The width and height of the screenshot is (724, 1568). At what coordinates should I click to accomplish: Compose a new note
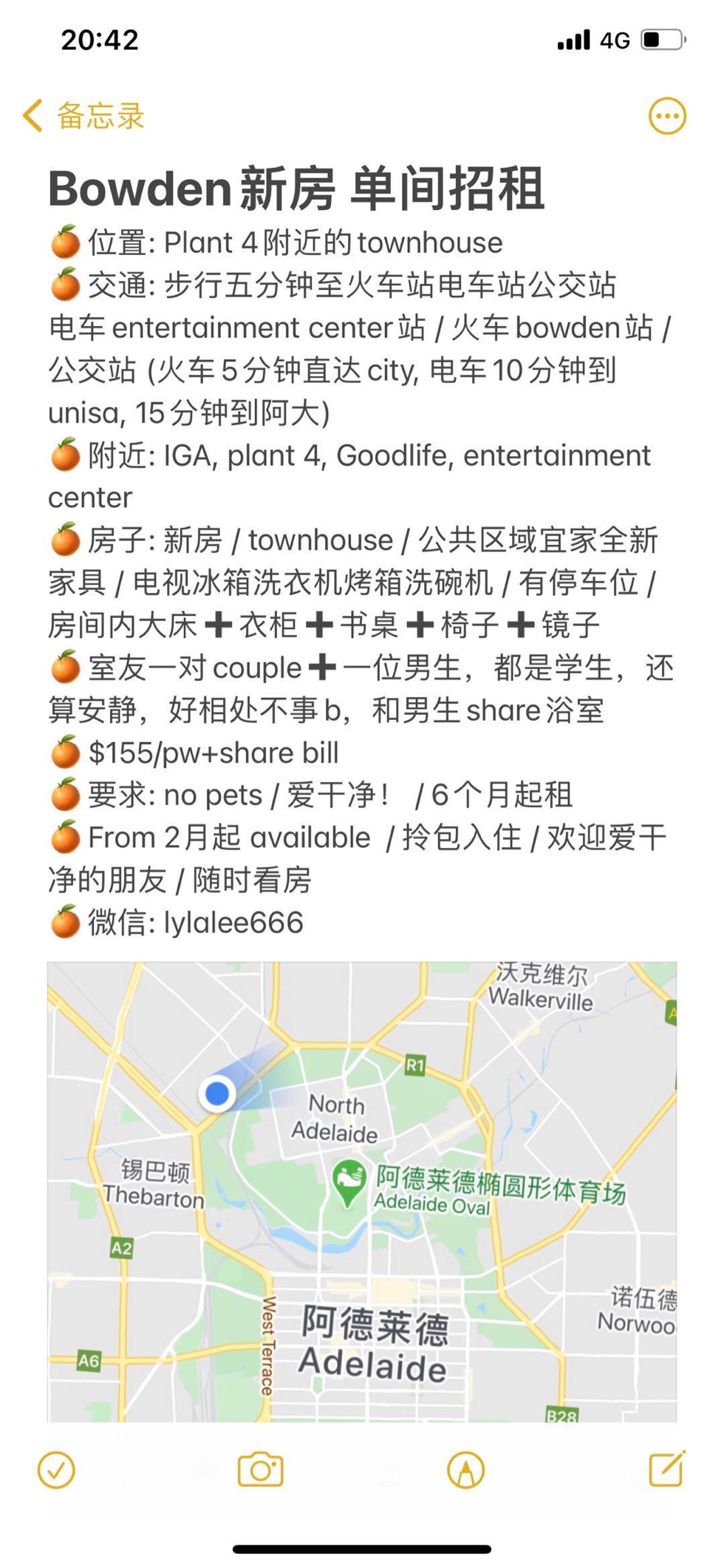pyautogui.click(x=666, y=1468)
